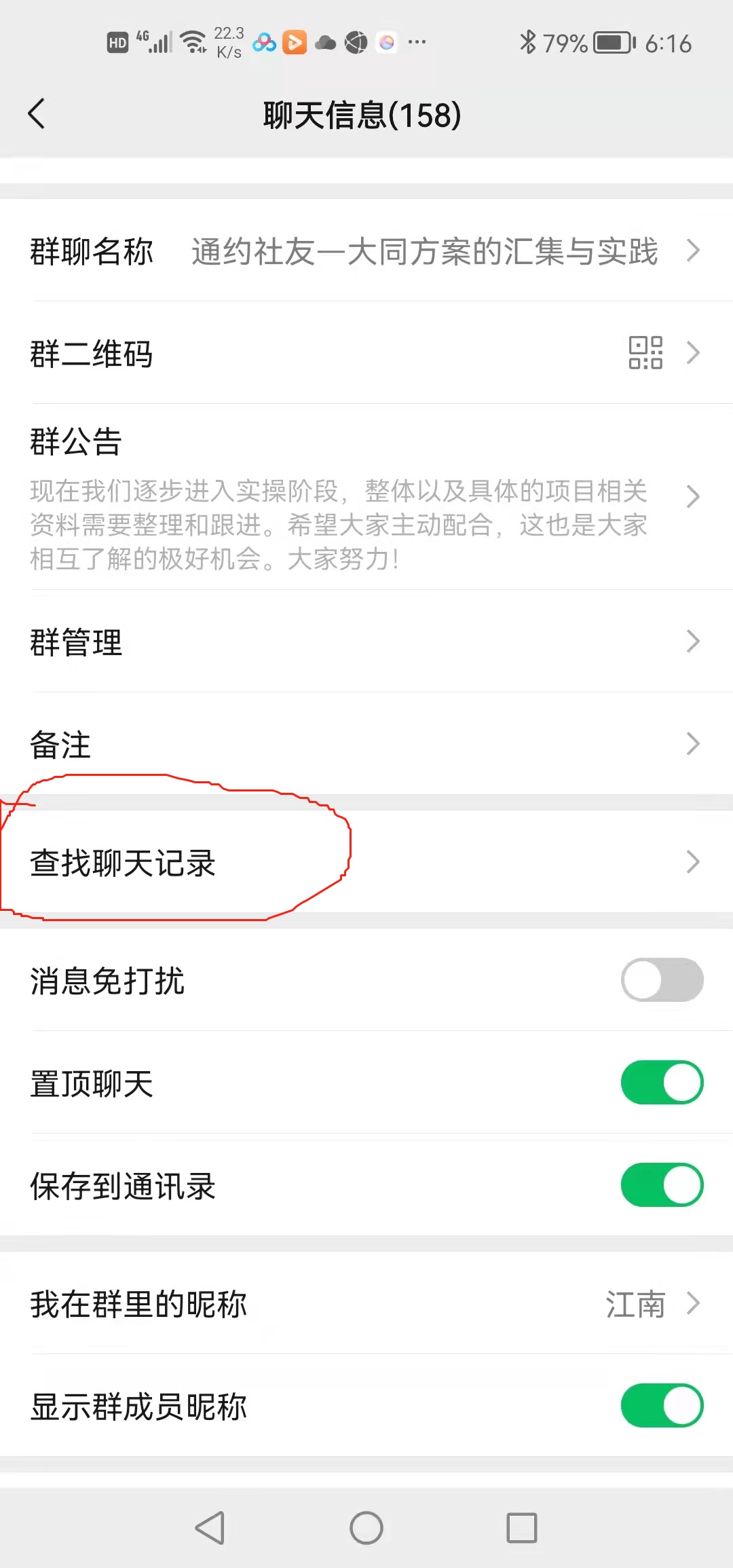Open the 群管理 settings
Image resolution: width=733 pixels, height=1568 pixels.
(x=366, y=641)
